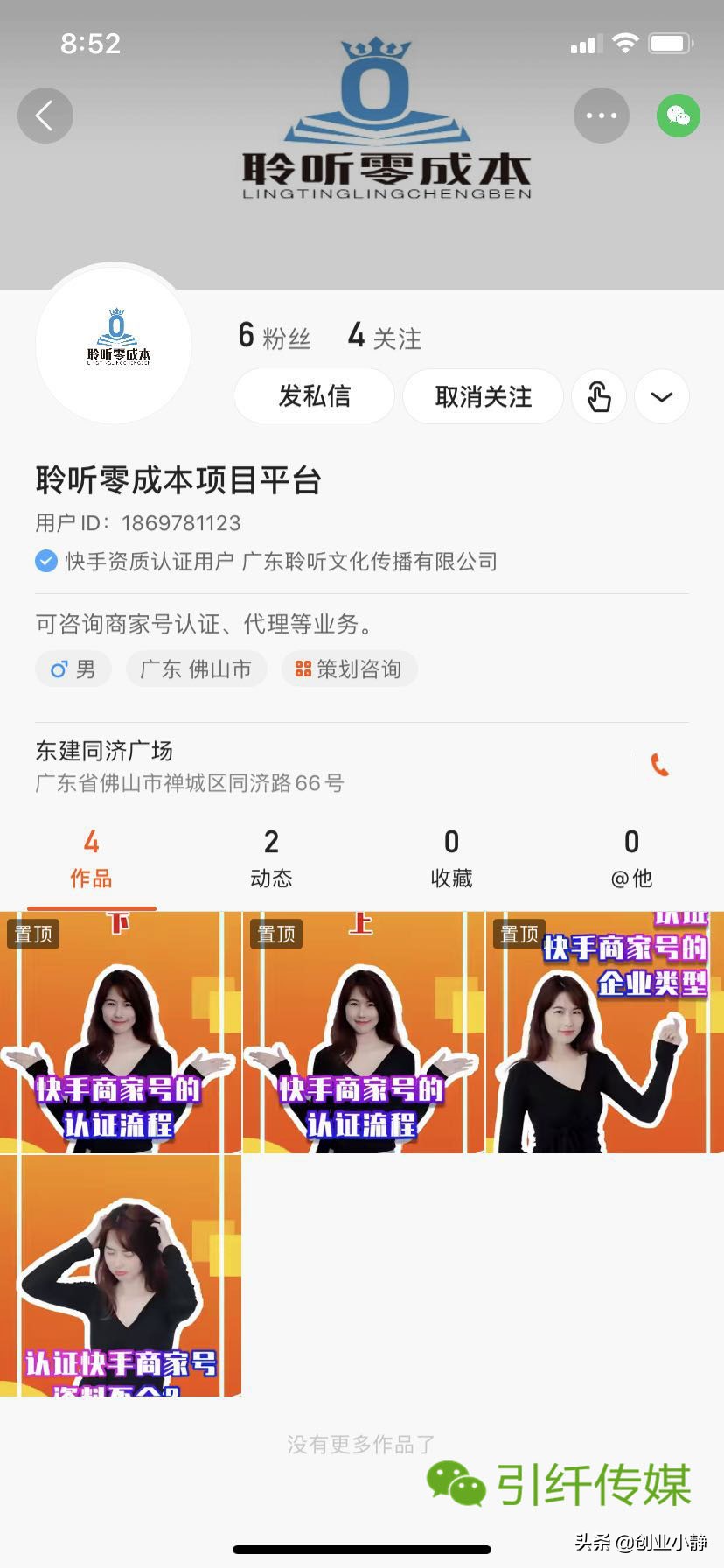Tap the 置顶 label on the third video
Image resolution: width=724 pixels, height=1568 pixels.
pos(518,934)
